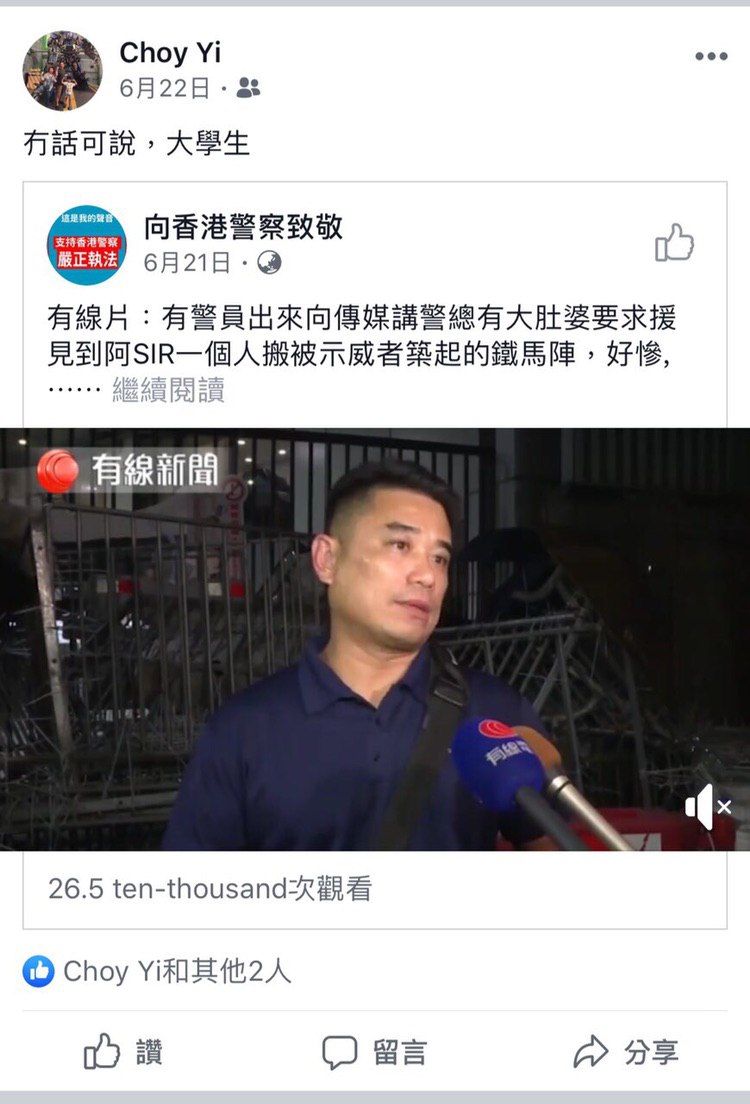Screen dimensions: 750x1104
Task: Open Choy Yi's profile name link
Action: [170, 52]
